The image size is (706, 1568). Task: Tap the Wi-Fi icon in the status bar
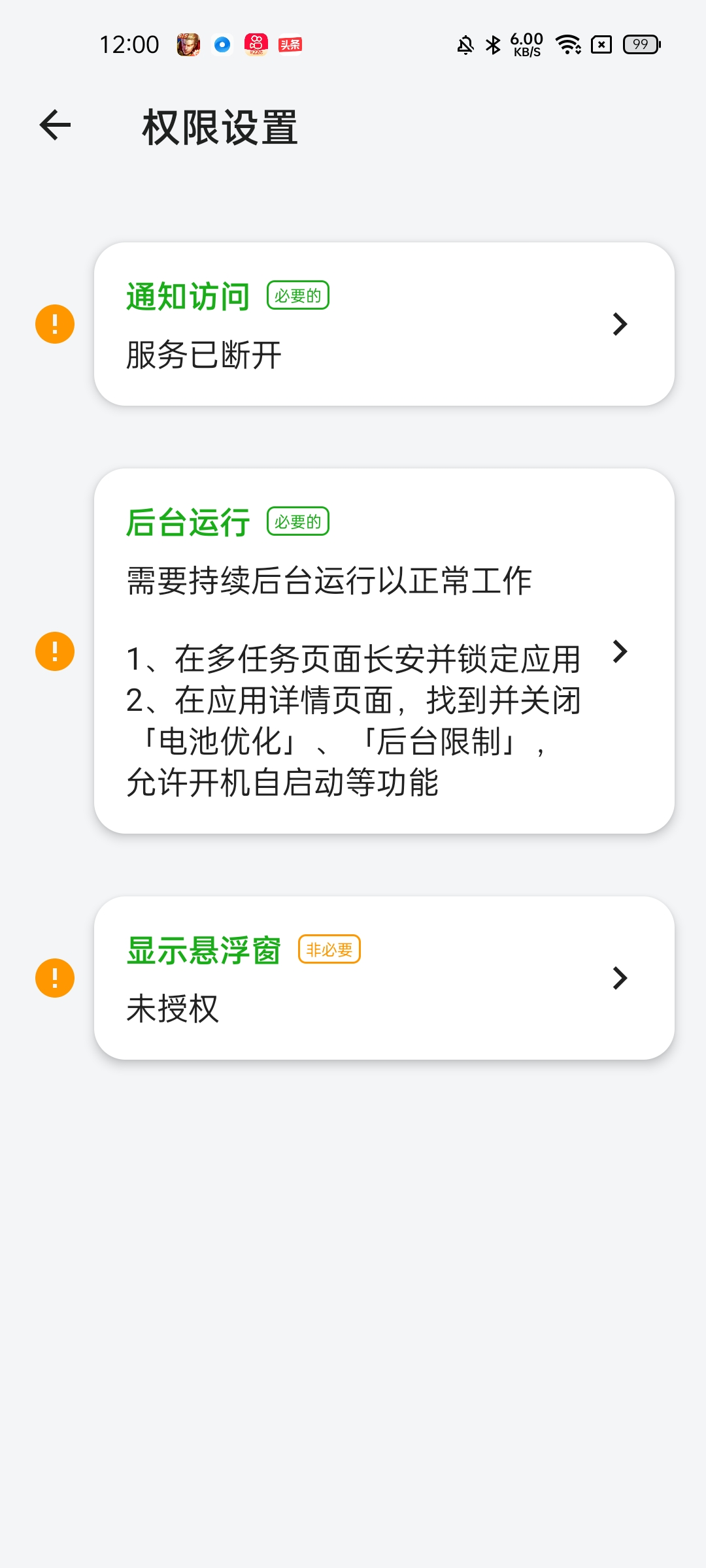[x=567, y=44]
